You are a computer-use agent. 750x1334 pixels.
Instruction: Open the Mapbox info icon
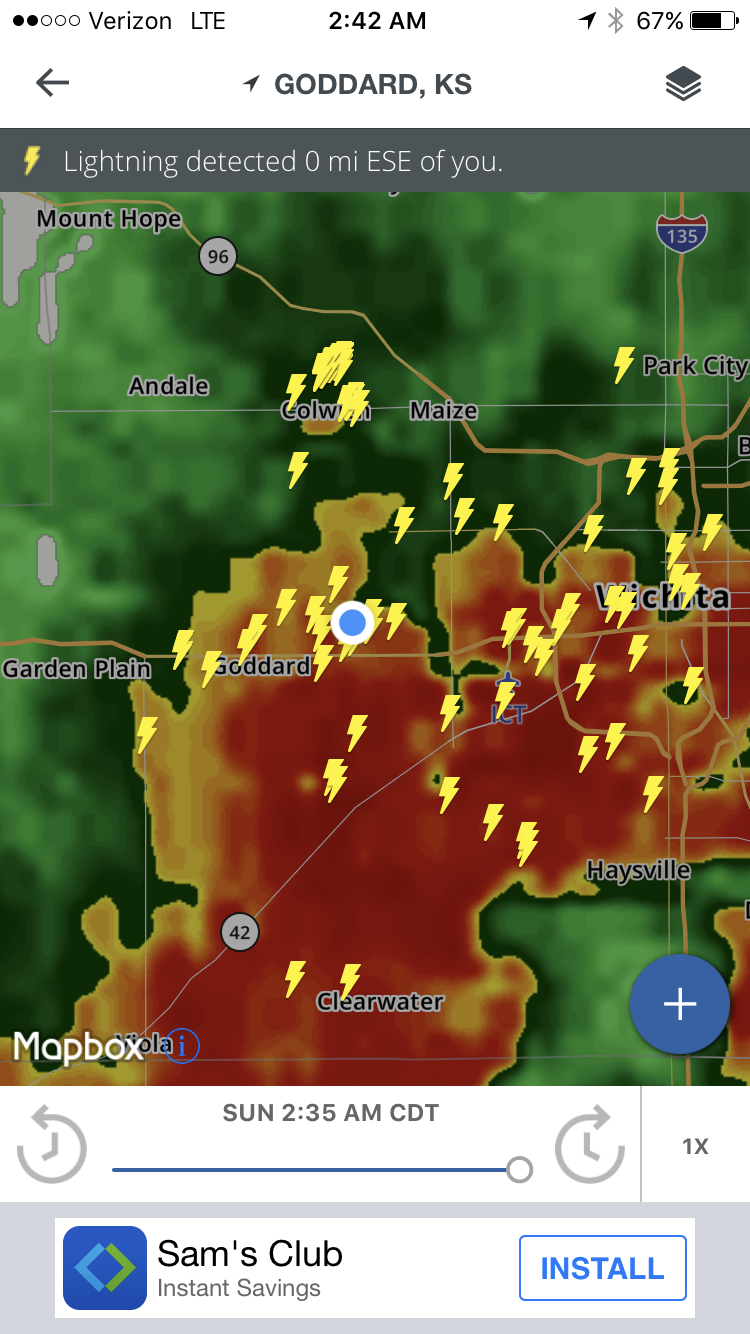click(x=182, y=1046)
